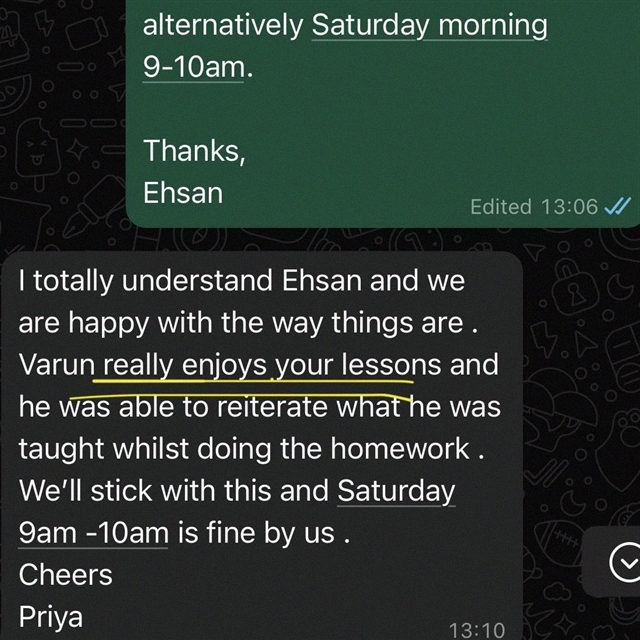
Task: Open the 'Saturday 9am -10am' date link
Action: point(396,492)
